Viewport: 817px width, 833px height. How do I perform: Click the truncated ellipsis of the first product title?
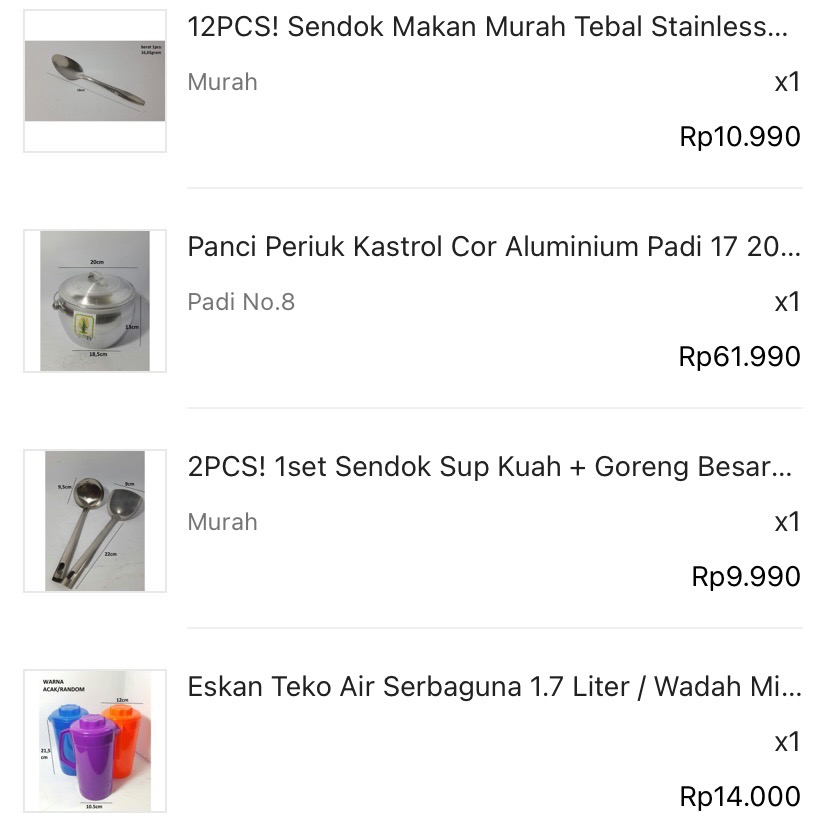[x=787, y=27]
